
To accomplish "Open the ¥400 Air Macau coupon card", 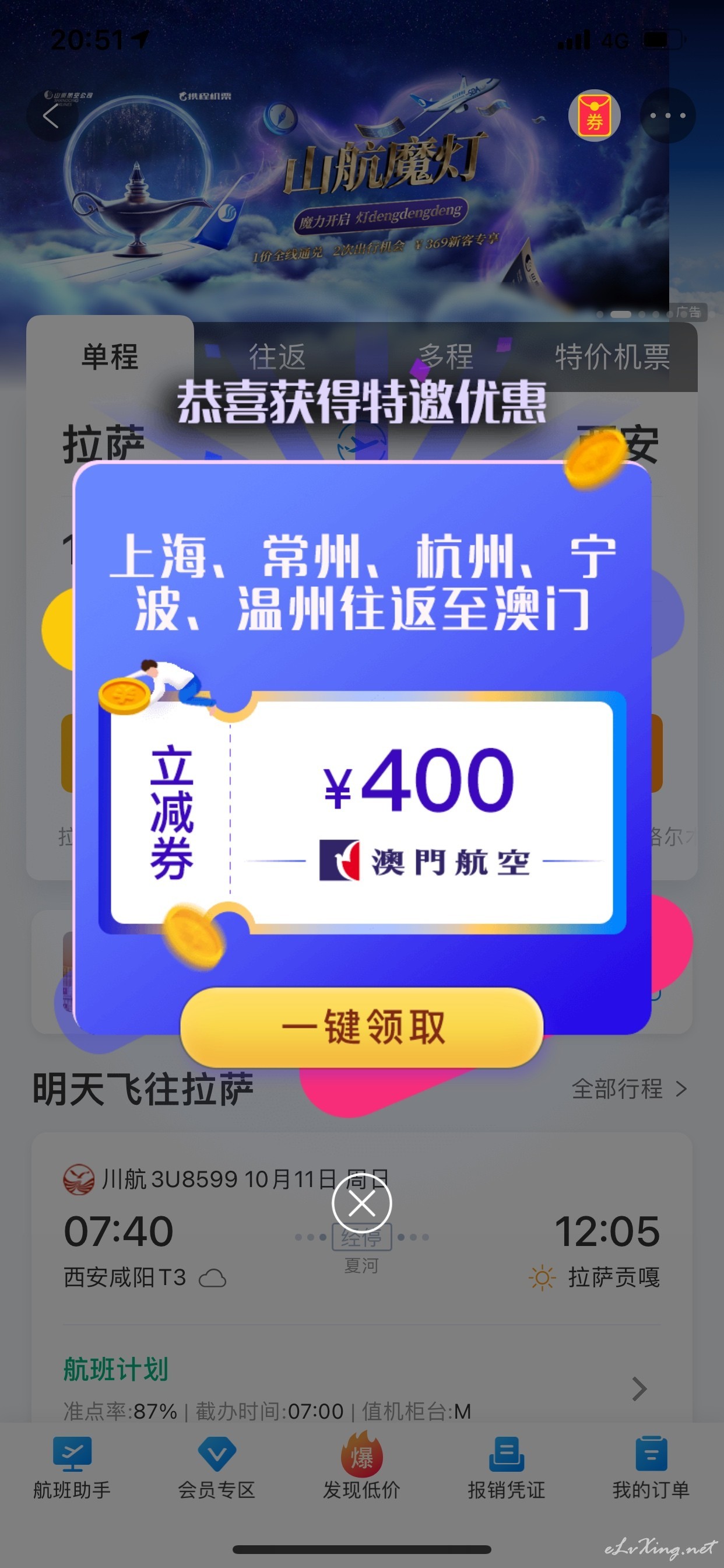I will click(361, 813).
